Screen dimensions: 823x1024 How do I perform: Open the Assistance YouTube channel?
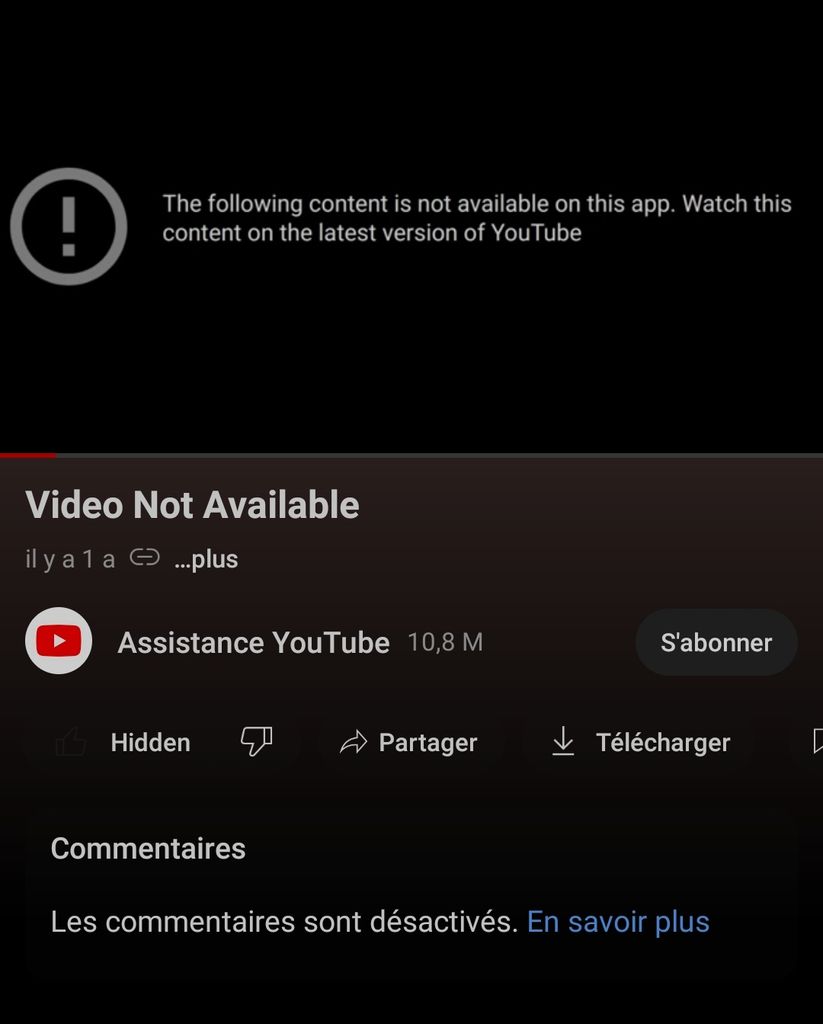point(253,642)
